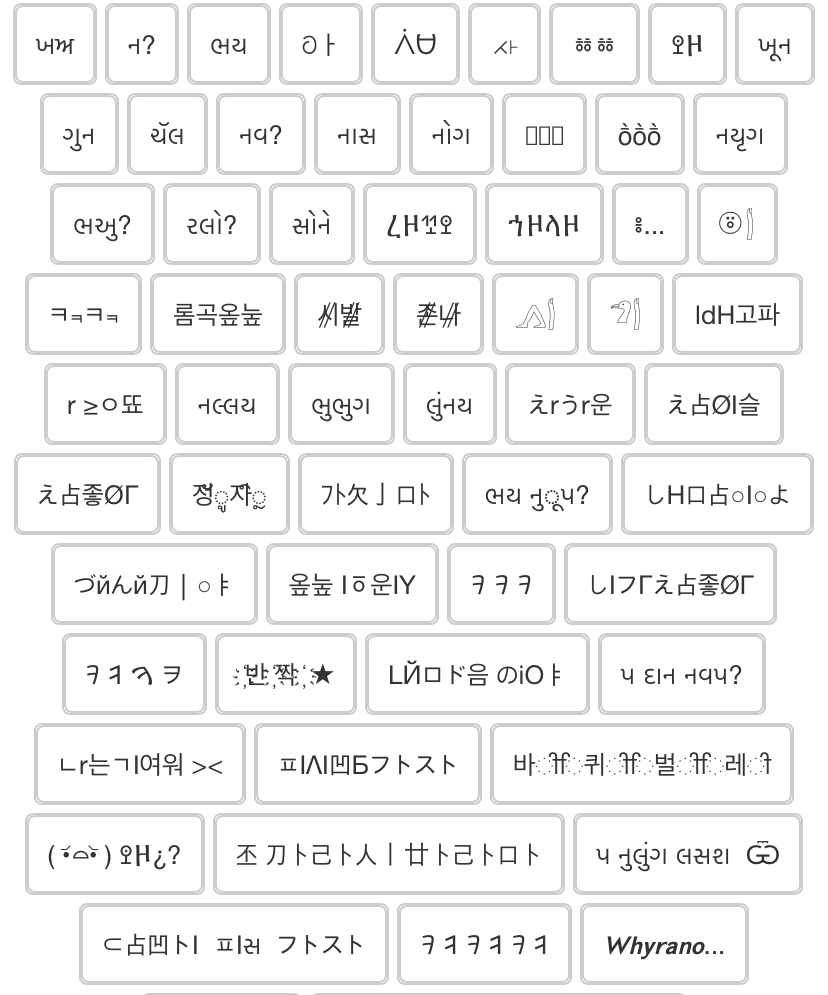The image size is (828, 995).
Task: Tap the 'ㄴHㅁ占ㅇlㅇよ' button
Action: click(717, 494)
